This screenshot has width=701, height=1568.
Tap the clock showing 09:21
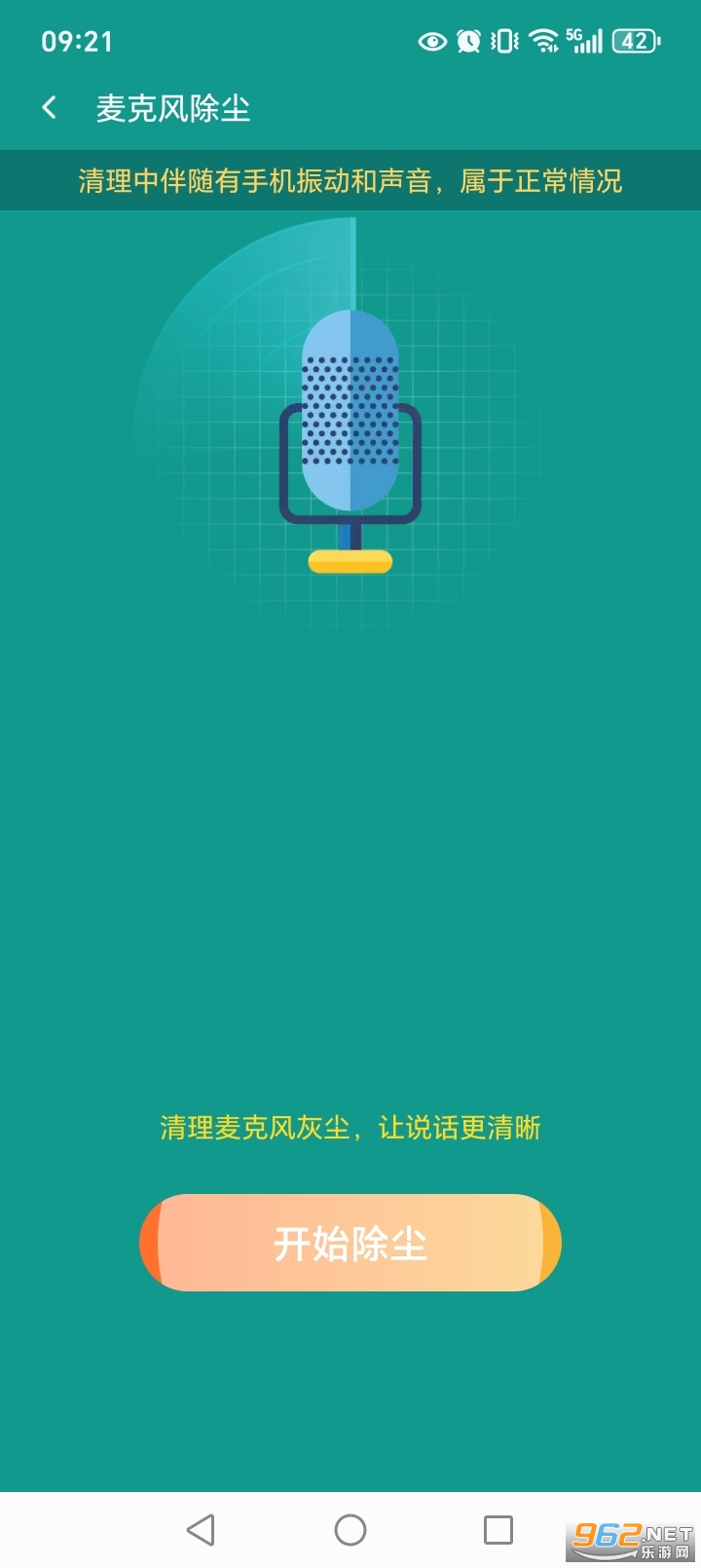pos(77,41)
